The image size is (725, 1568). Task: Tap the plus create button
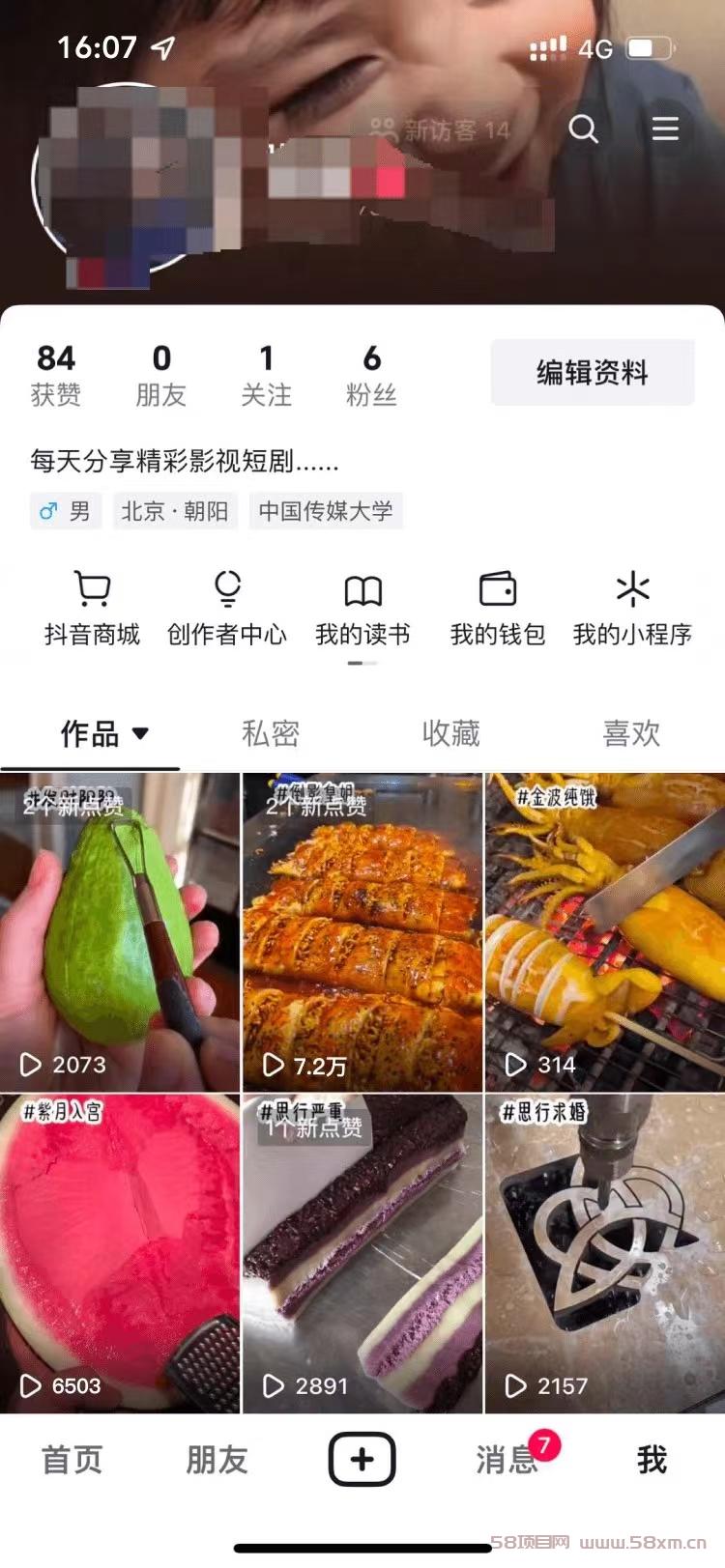[x=362, y=1459]
